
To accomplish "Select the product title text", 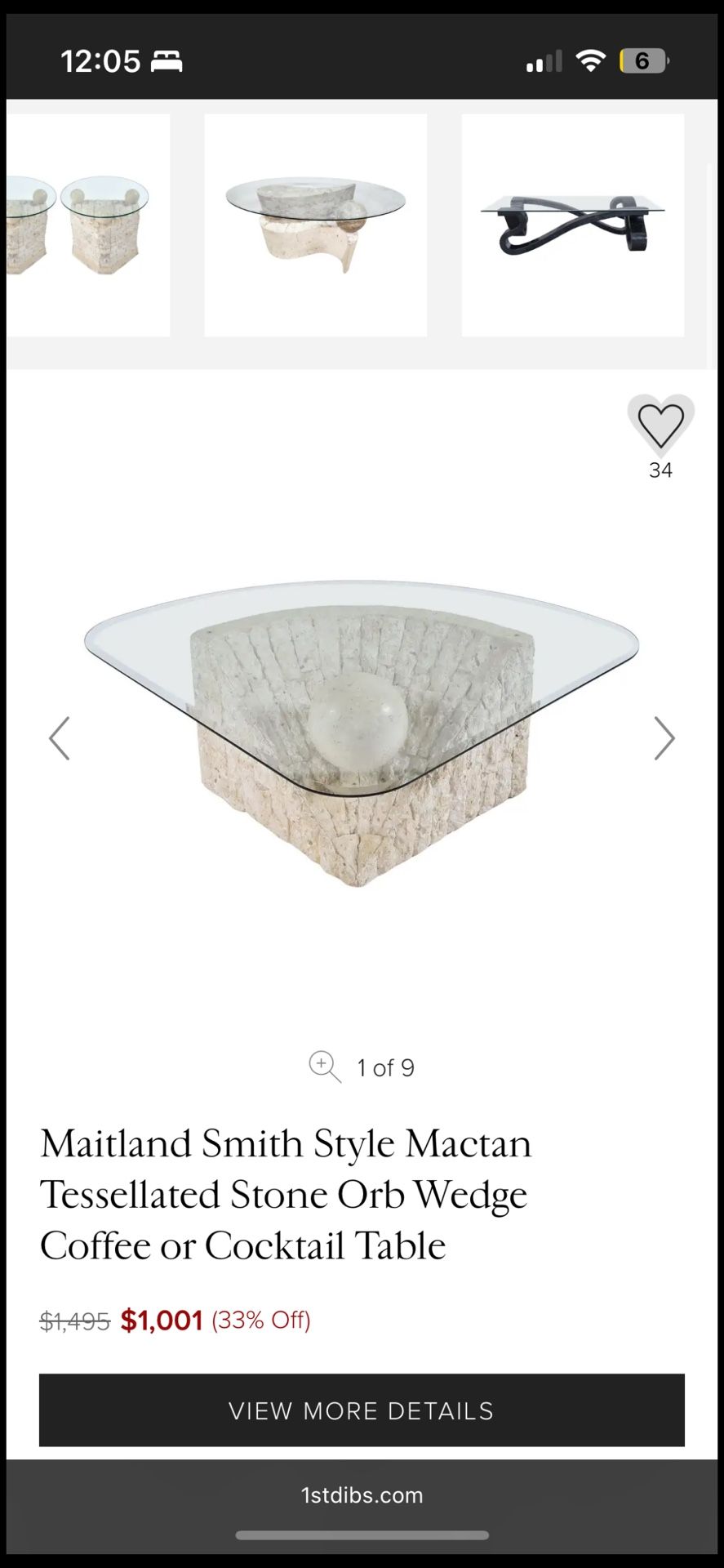I will coord(285,1194).
